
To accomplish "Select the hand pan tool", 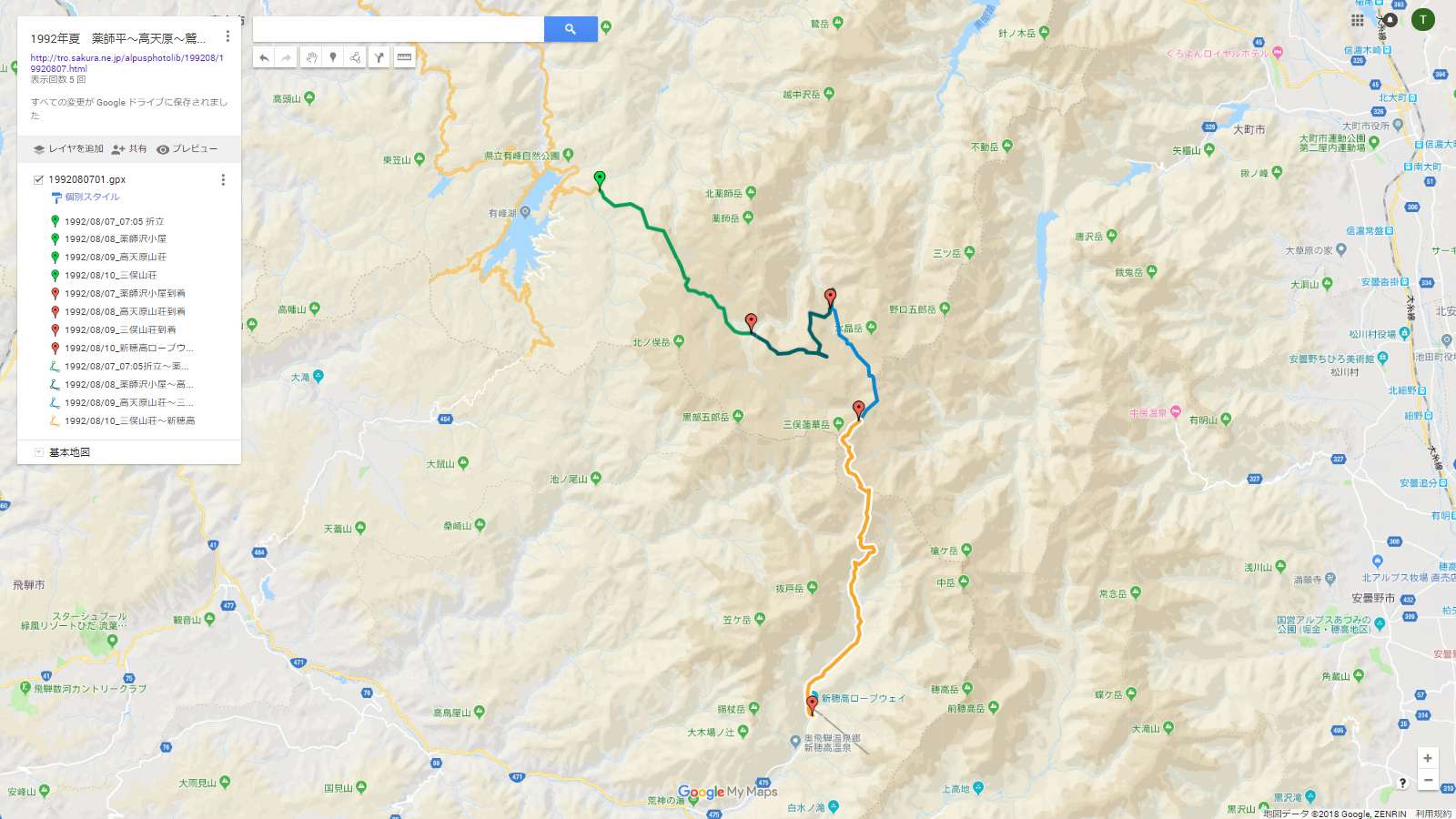I will point(311,57).
